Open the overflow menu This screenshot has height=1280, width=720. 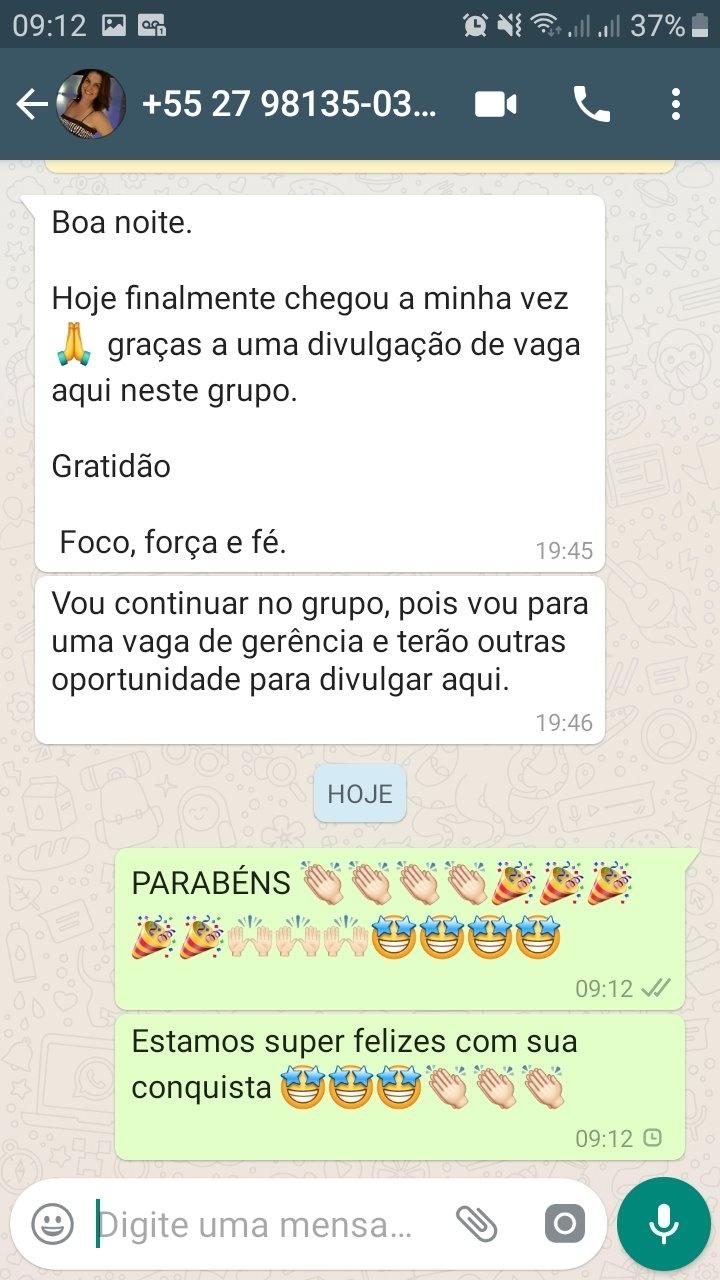click(x=676, y=104)
